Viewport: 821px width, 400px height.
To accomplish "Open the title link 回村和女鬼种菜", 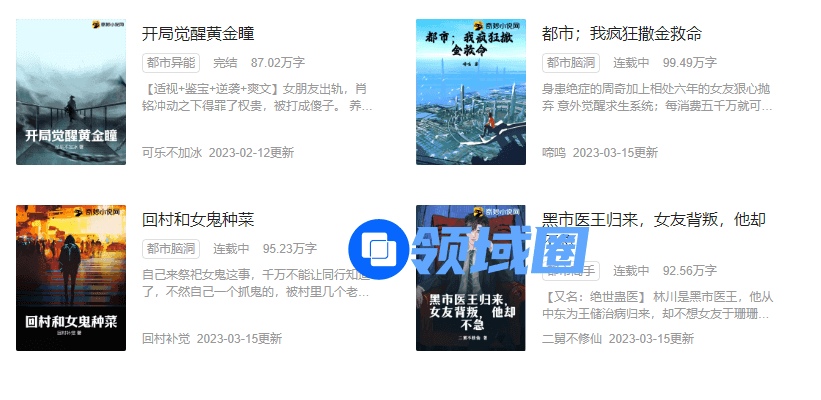I will [198, 220].
